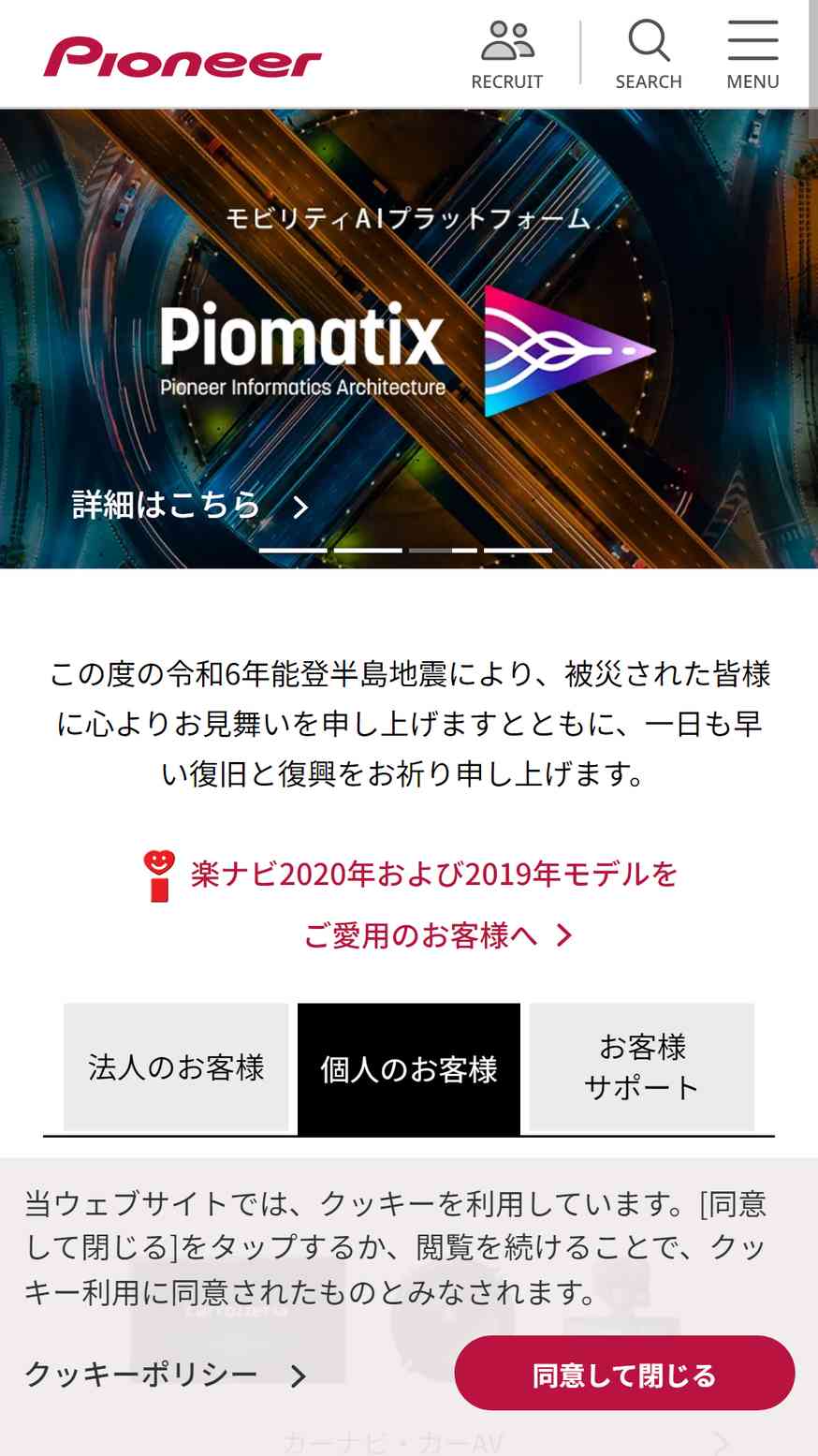Select the 個人のお客様 tab
This screenshot has height=1456, width=818.
pyautogui.click(x=409, y=1068)
